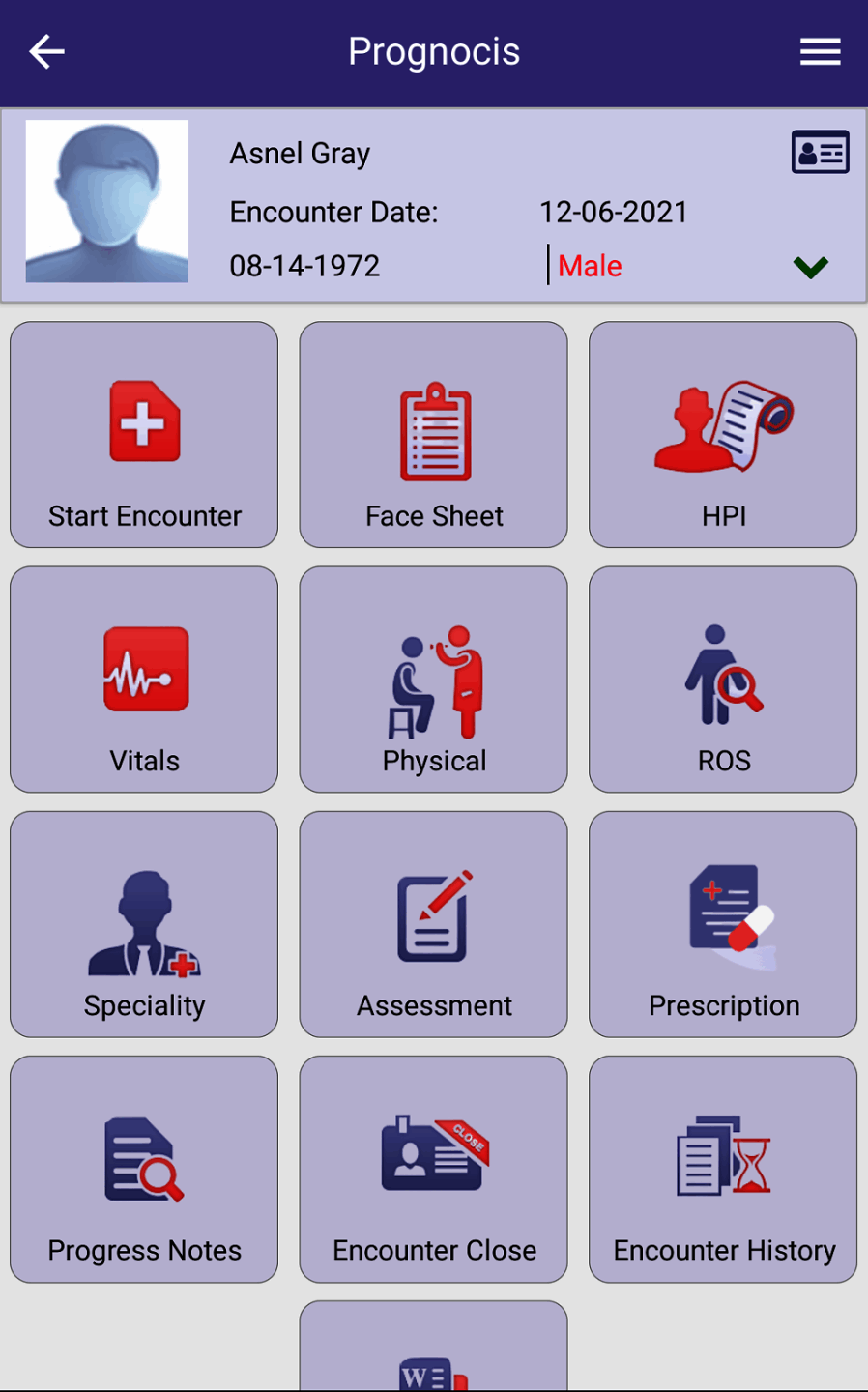
Task: Open ROS review
Action: [723, 680]
